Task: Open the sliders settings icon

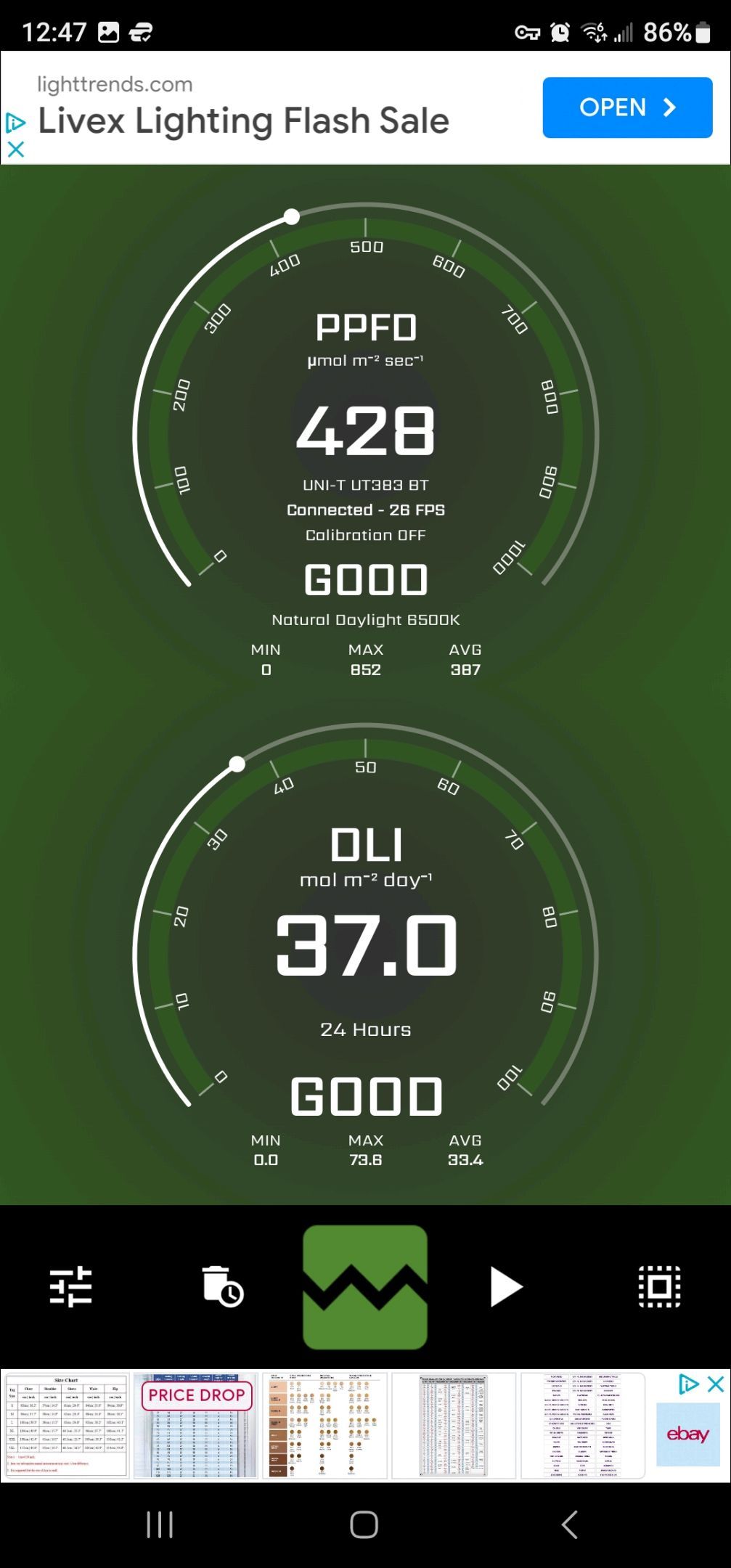Action: tap(70, 1286)
